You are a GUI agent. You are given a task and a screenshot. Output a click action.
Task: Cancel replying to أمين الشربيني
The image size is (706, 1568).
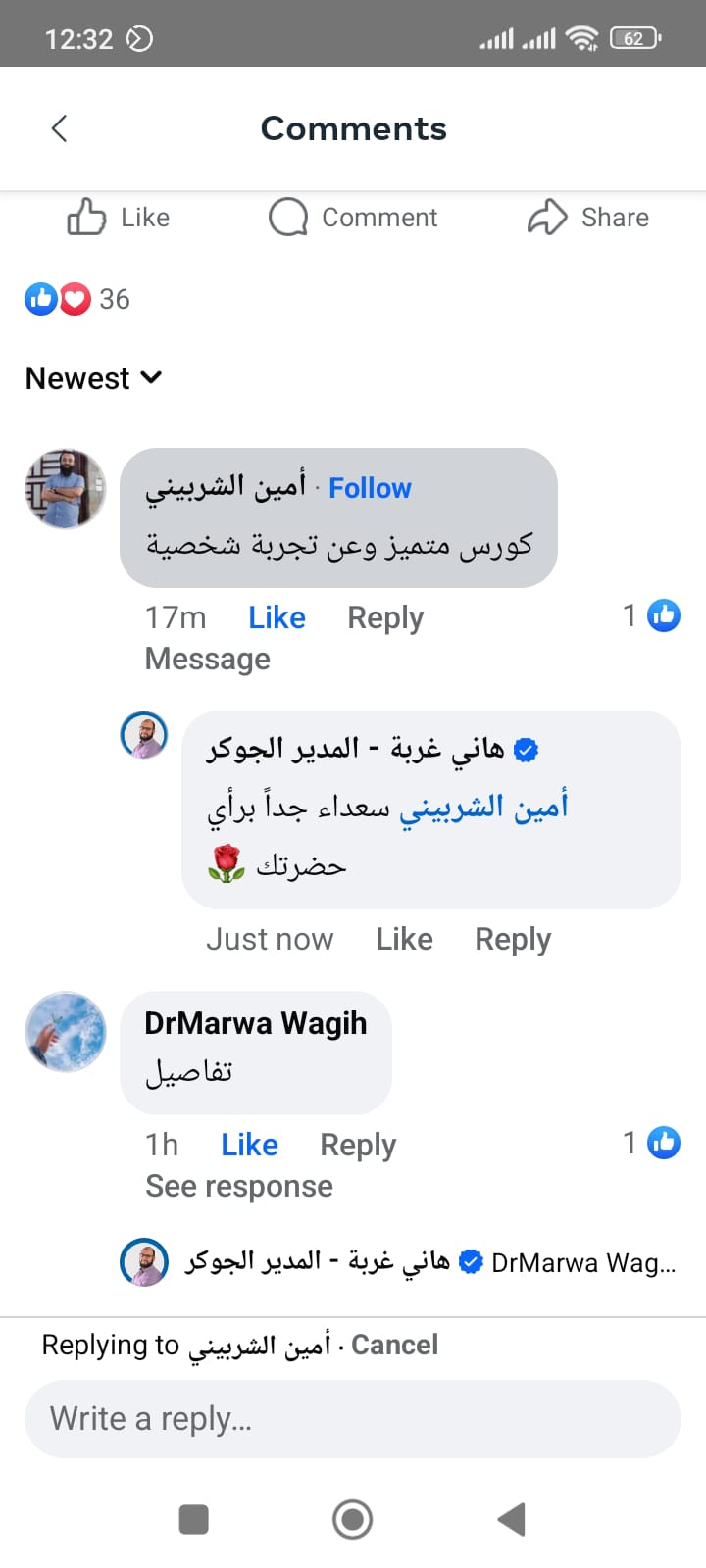tap(394, 1345)
